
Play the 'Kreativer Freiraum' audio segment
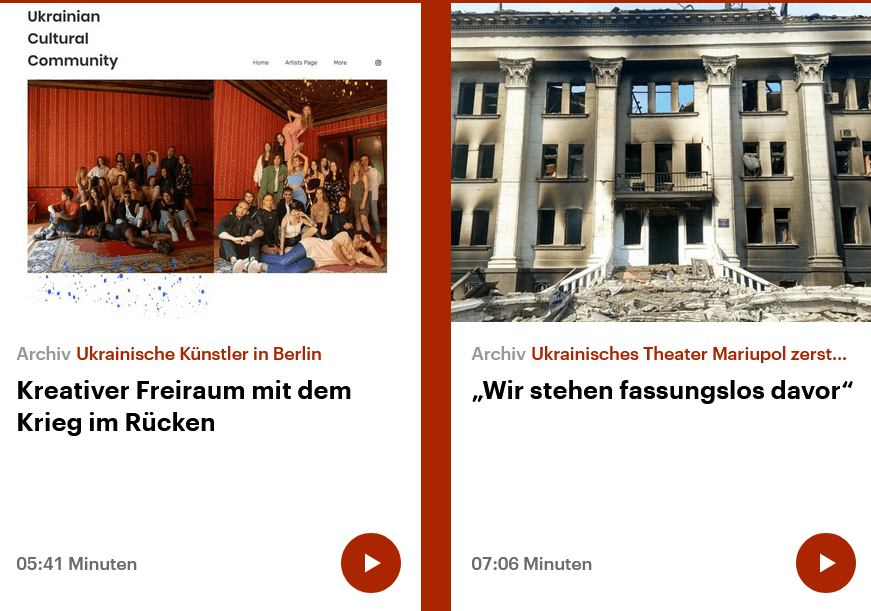(x=371, y=563)
